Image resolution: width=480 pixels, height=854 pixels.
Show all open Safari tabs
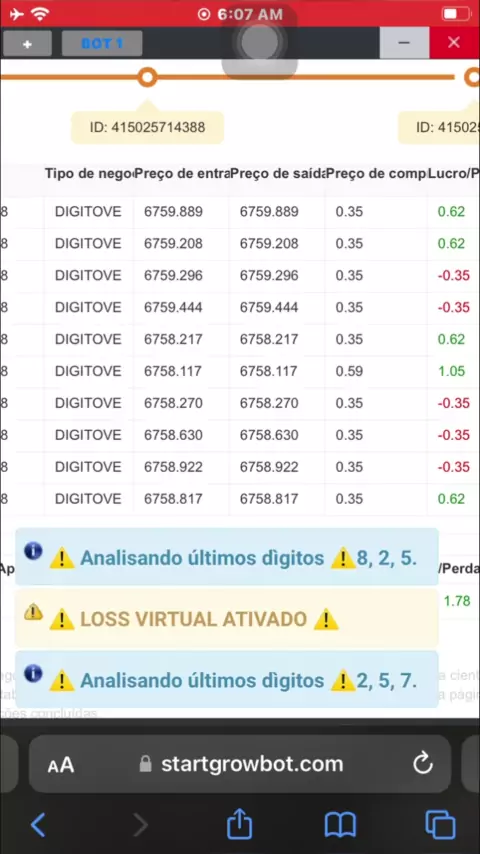coord(440,825)
